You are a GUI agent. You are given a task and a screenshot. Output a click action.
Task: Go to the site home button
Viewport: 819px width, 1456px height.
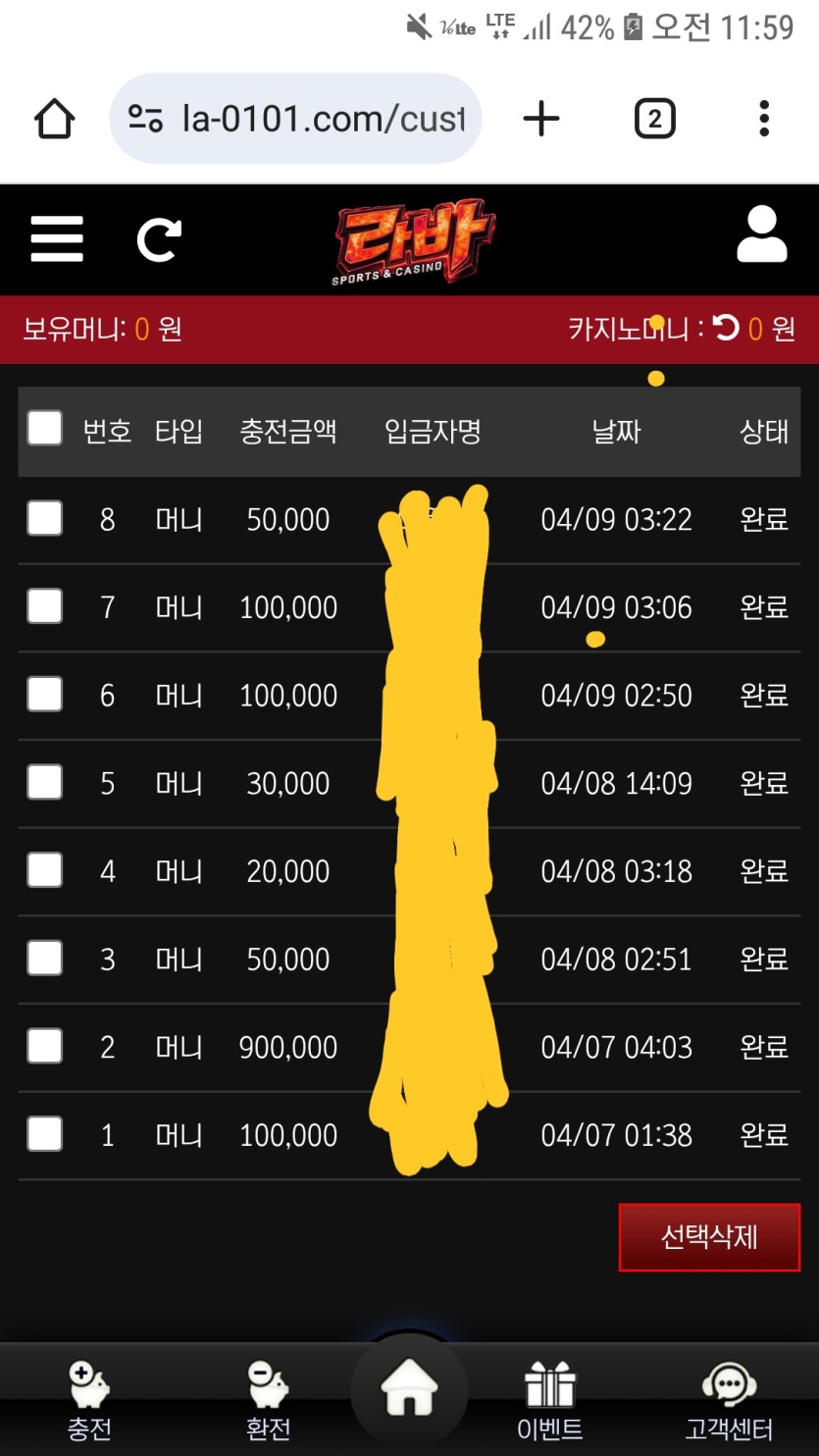click(409, 1393)
